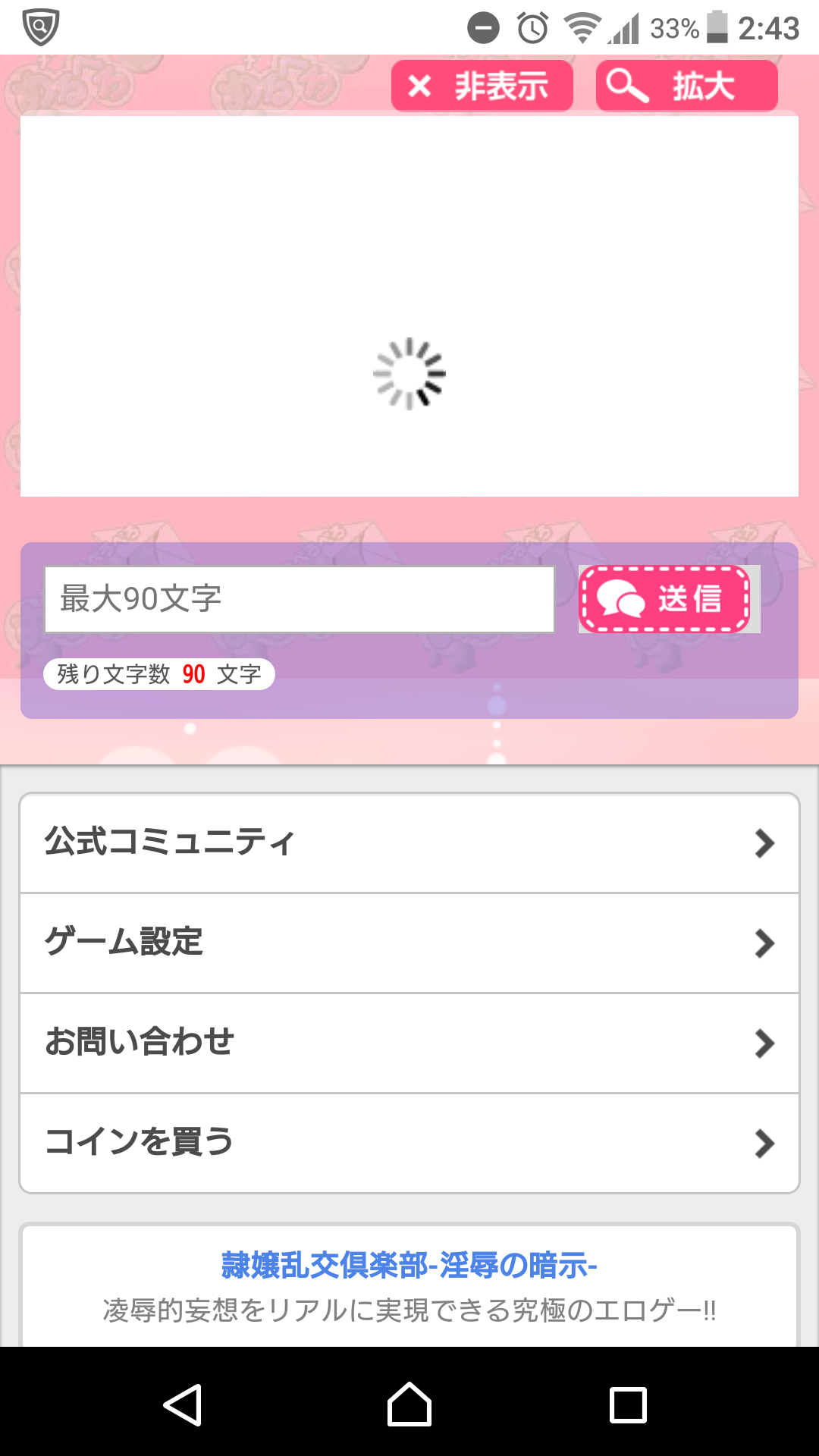The height and width of the screenshot is (1456, 819).
Task: Go to the home screen
Action: (409, 1404)
